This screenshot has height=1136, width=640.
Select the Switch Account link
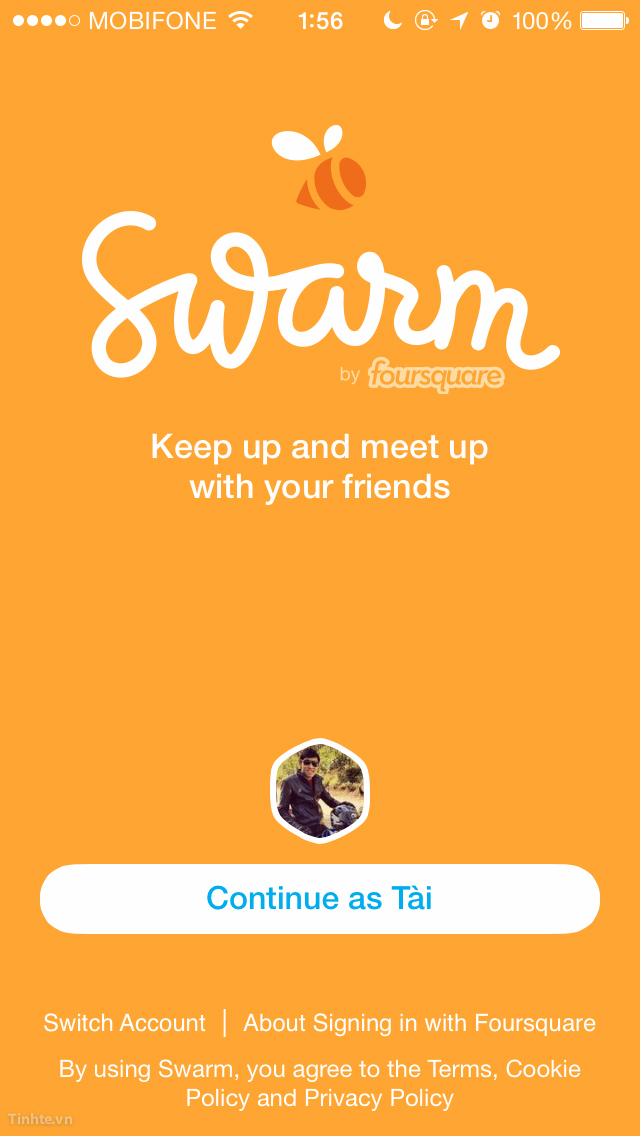coord(124,1023)
